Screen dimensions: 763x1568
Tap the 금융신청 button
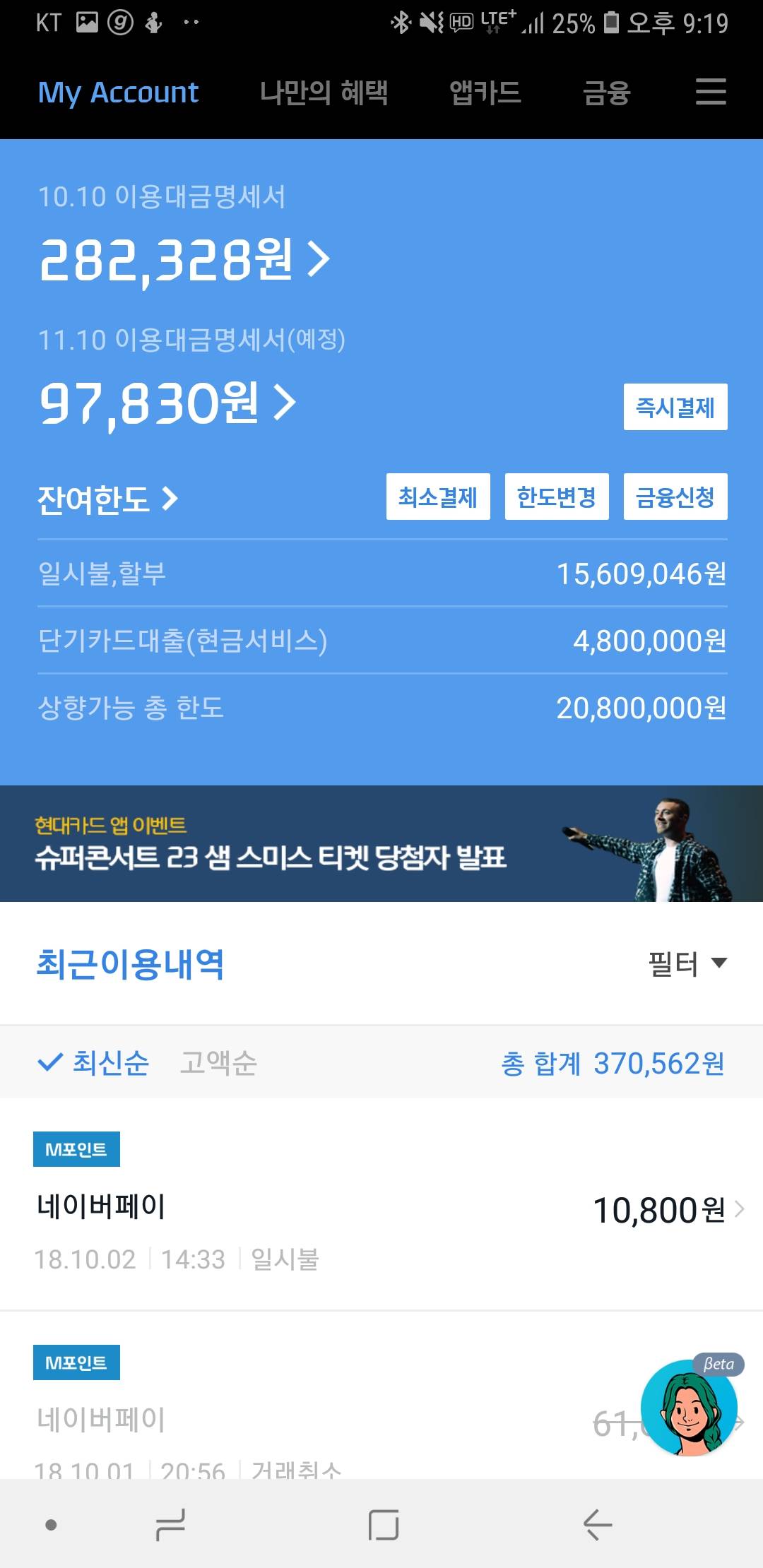pyautogui.click(x=675, y=497)
